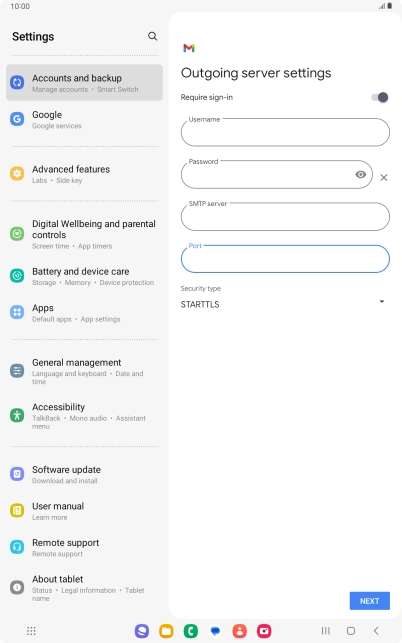Open Accounts and backup settings
This screenshot has height=643, width=402.
tap(85, 82)
